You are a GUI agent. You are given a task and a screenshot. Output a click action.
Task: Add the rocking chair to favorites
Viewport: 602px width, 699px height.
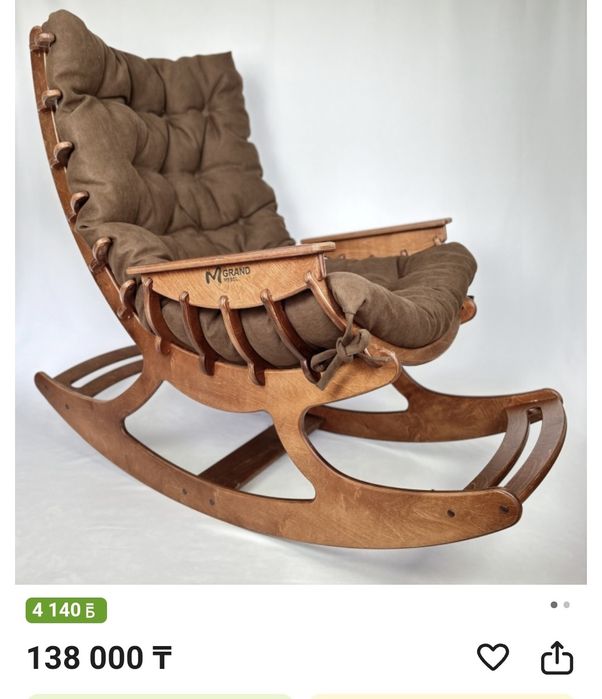(492, 657)
